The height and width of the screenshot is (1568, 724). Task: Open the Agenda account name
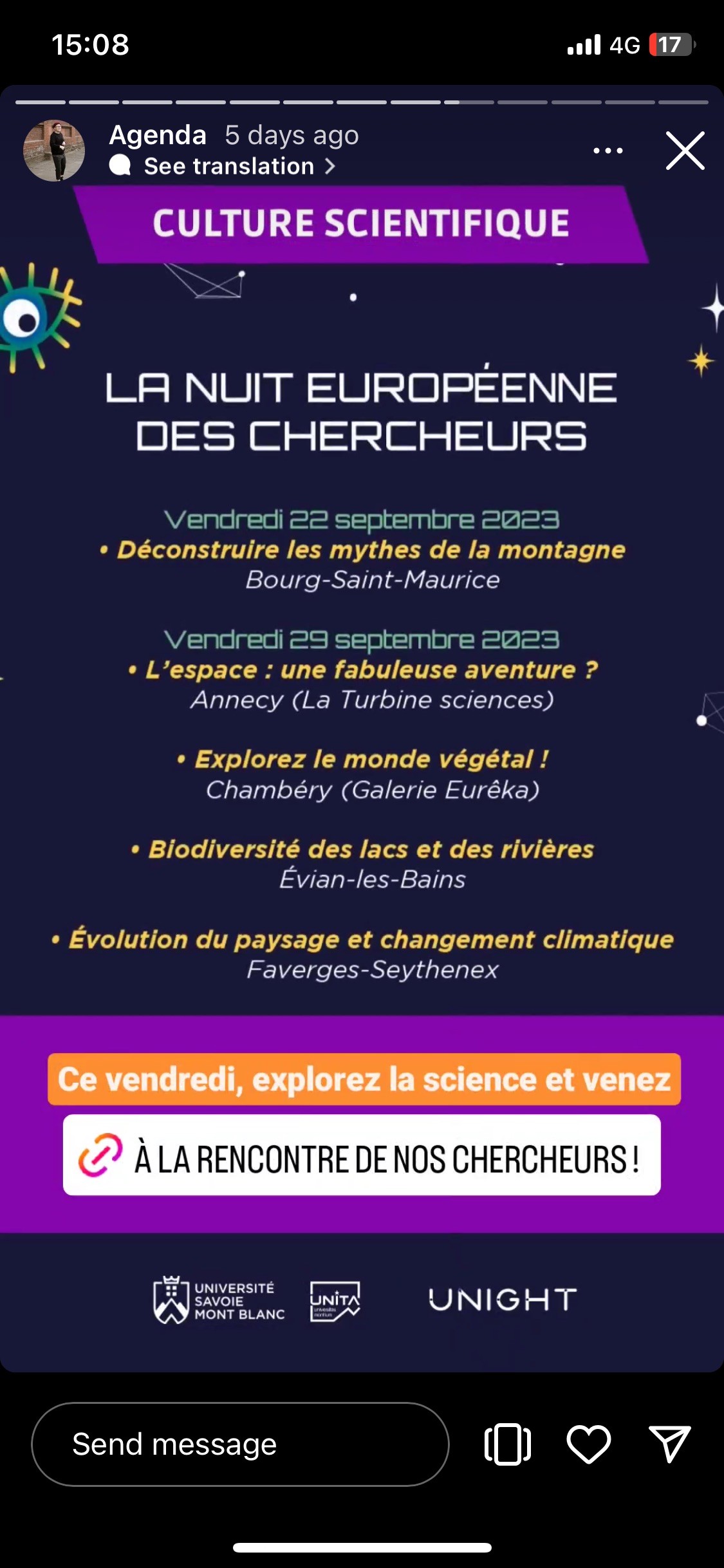(158, 135)
